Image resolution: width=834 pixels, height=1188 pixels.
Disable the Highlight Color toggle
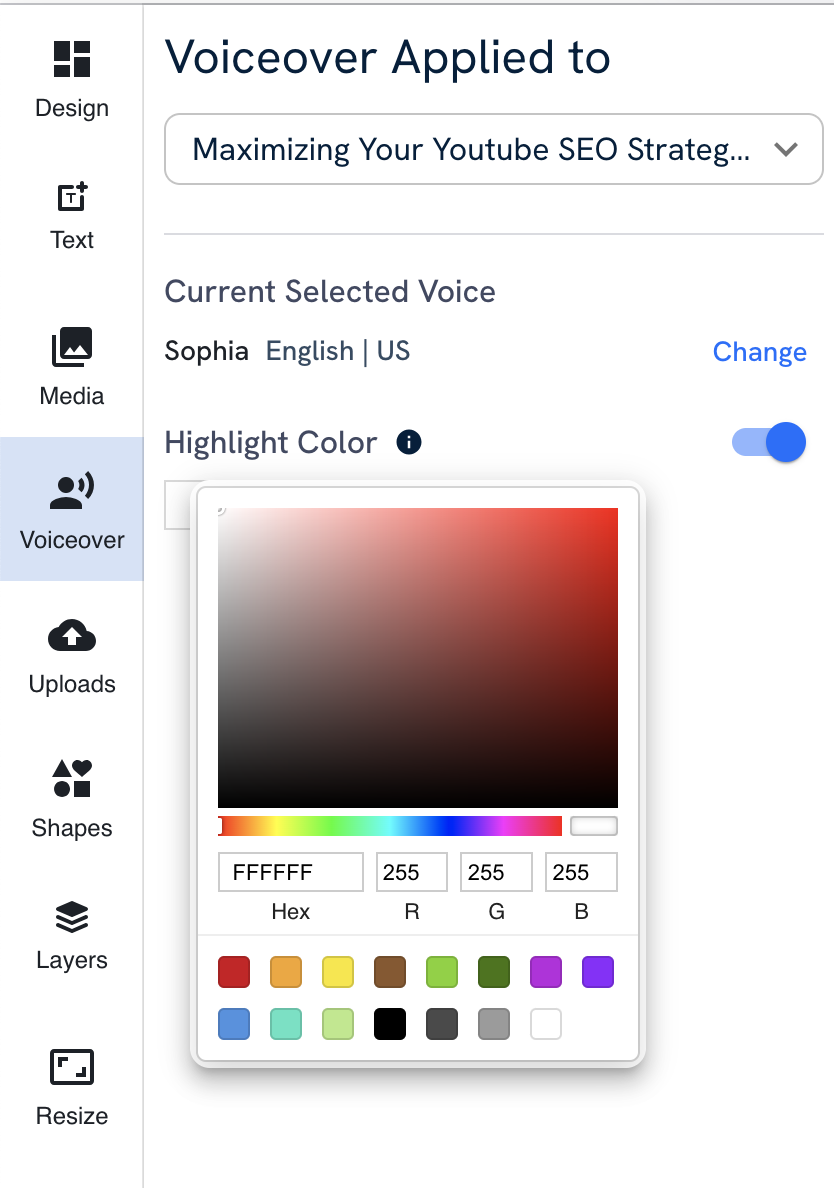pos(766,441)
